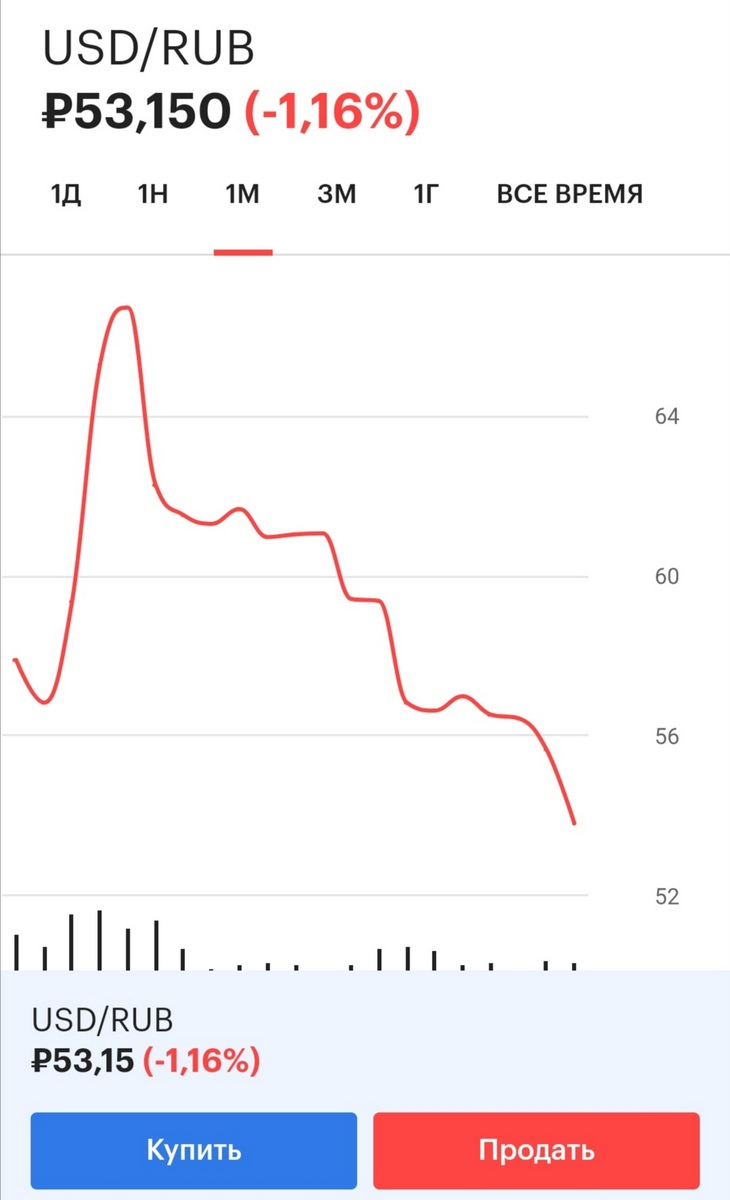730x1200 pixels.
Task: Switch to the 3М time range
Action: tap(336, 194)
